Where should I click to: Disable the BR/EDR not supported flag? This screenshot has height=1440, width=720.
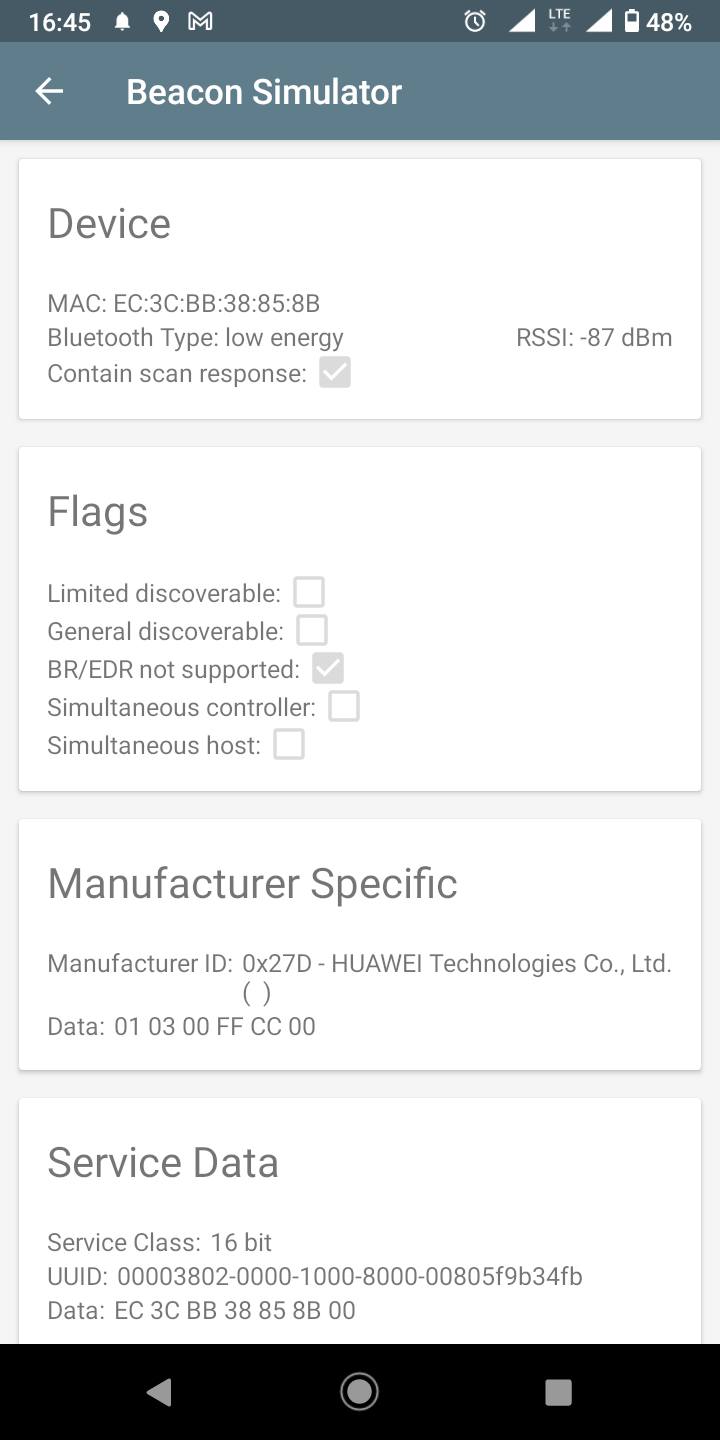pyautogui.click(x=327, y=667)
